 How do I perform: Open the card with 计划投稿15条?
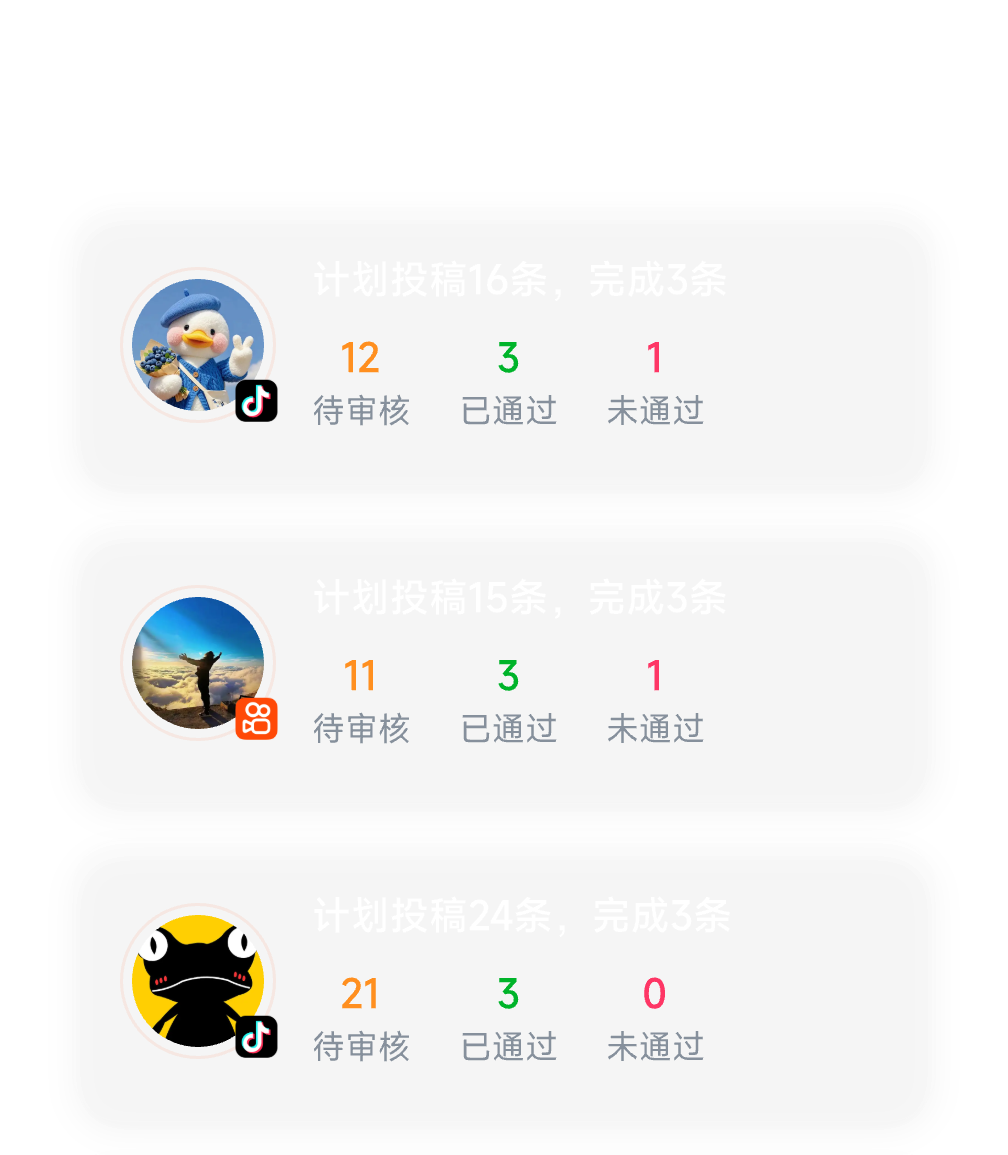click(503, 668)
